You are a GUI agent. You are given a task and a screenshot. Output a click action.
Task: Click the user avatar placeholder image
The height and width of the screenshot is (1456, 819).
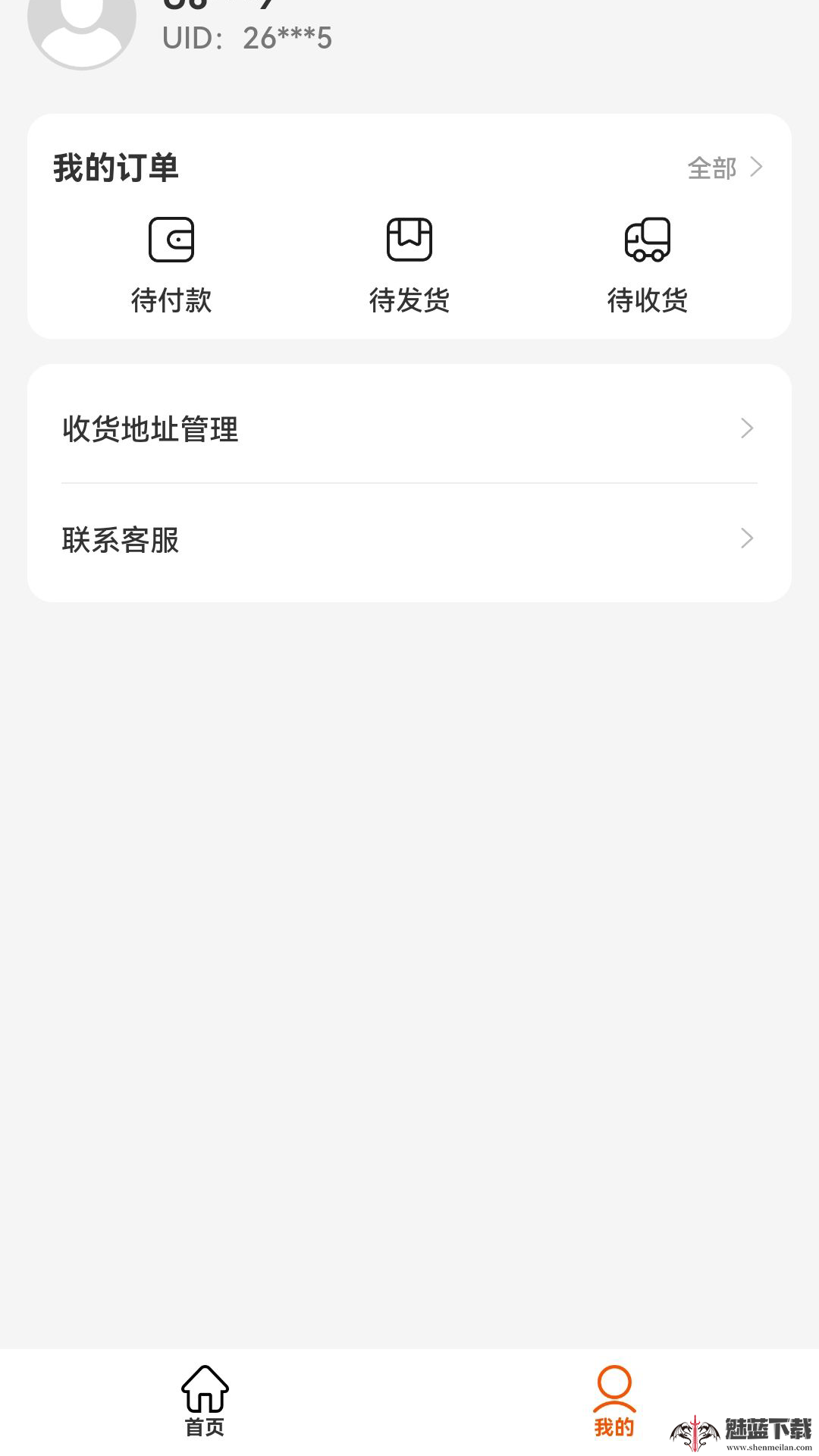[x=81, y=23]
